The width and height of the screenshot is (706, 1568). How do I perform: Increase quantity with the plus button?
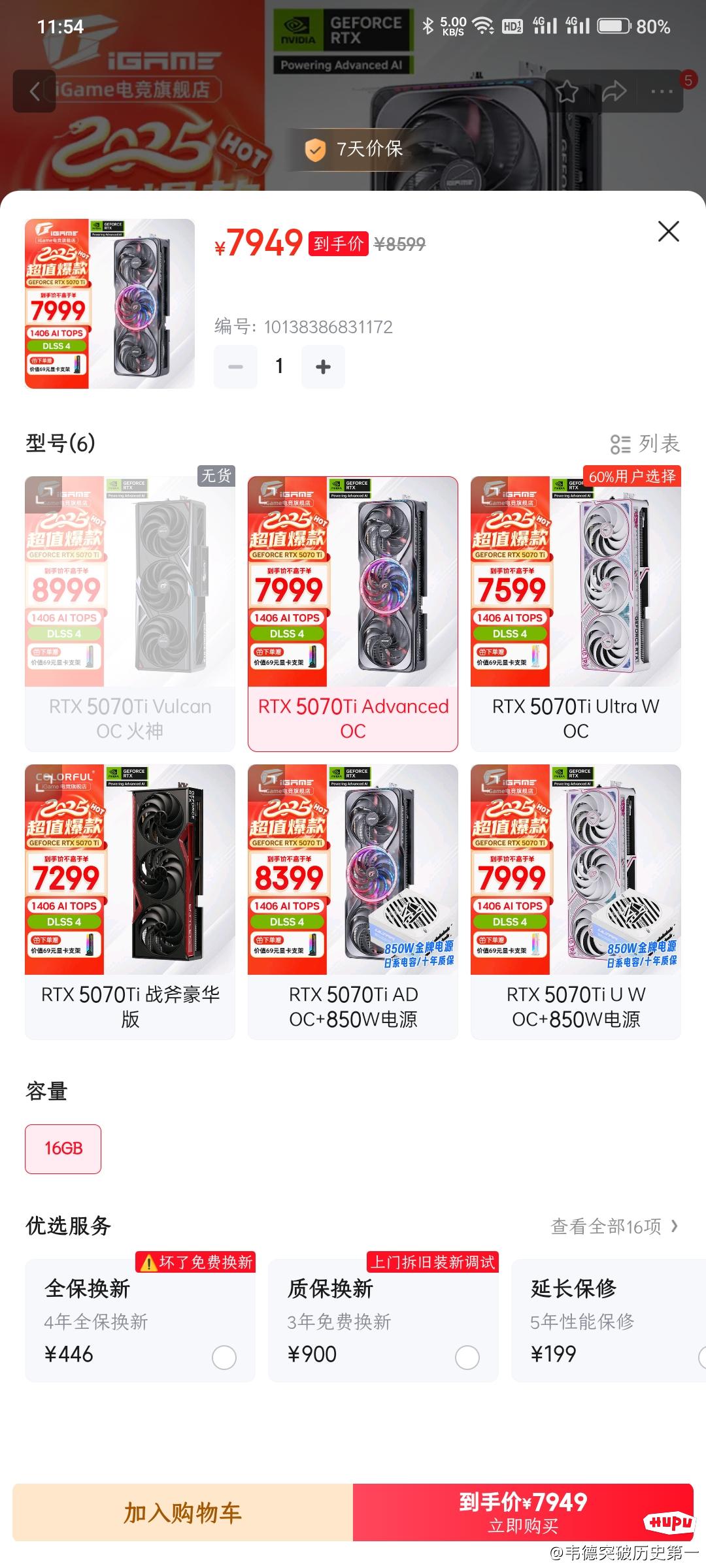[x=323, y=367]
